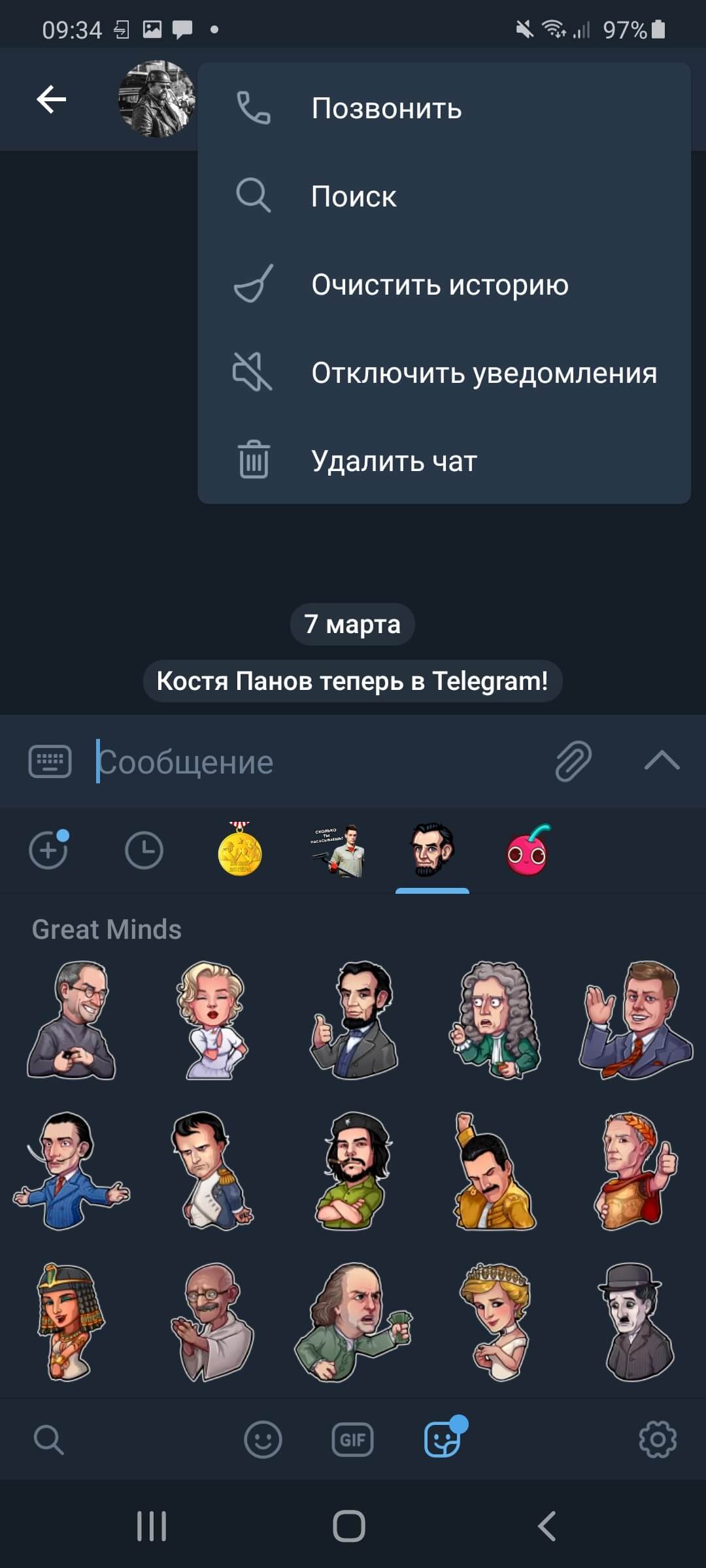706x1568 pixels.
Task: Switch to the cherry sticker pack
Action: (x=528, y=851)
